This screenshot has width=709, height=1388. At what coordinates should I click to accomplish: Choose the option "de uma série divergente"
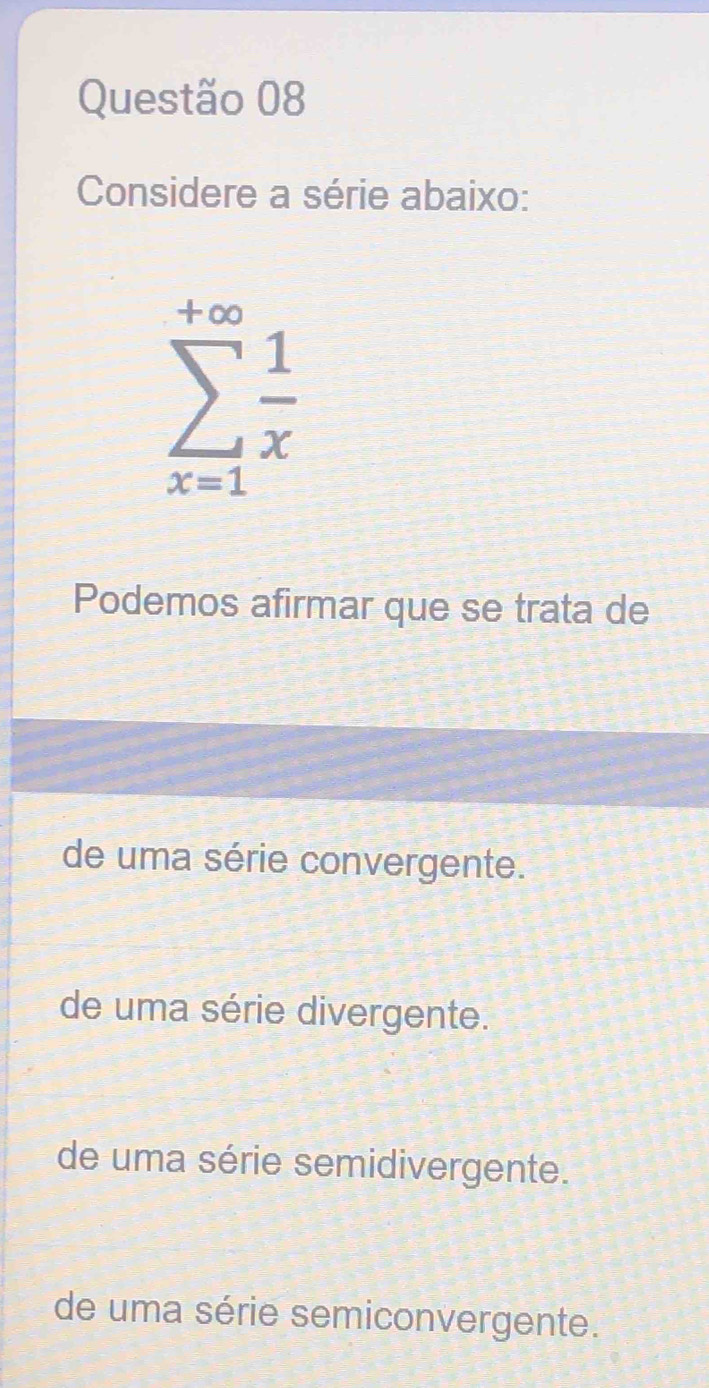tap(276, 1013)
